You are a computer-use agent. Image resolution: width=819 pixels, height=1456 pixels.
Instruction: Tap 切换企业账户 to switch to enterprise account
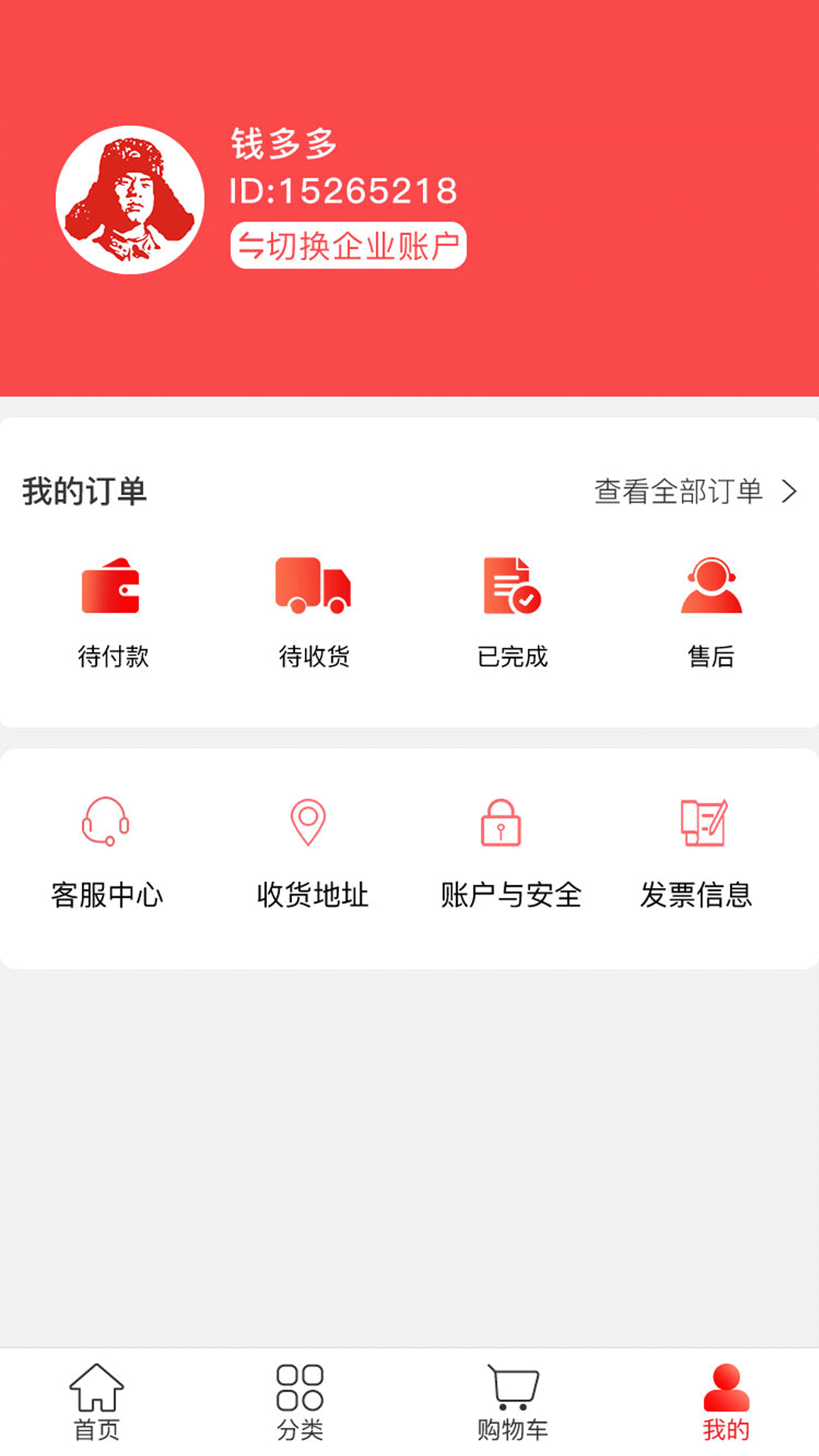pyautogui.click(x=348, y=246)
